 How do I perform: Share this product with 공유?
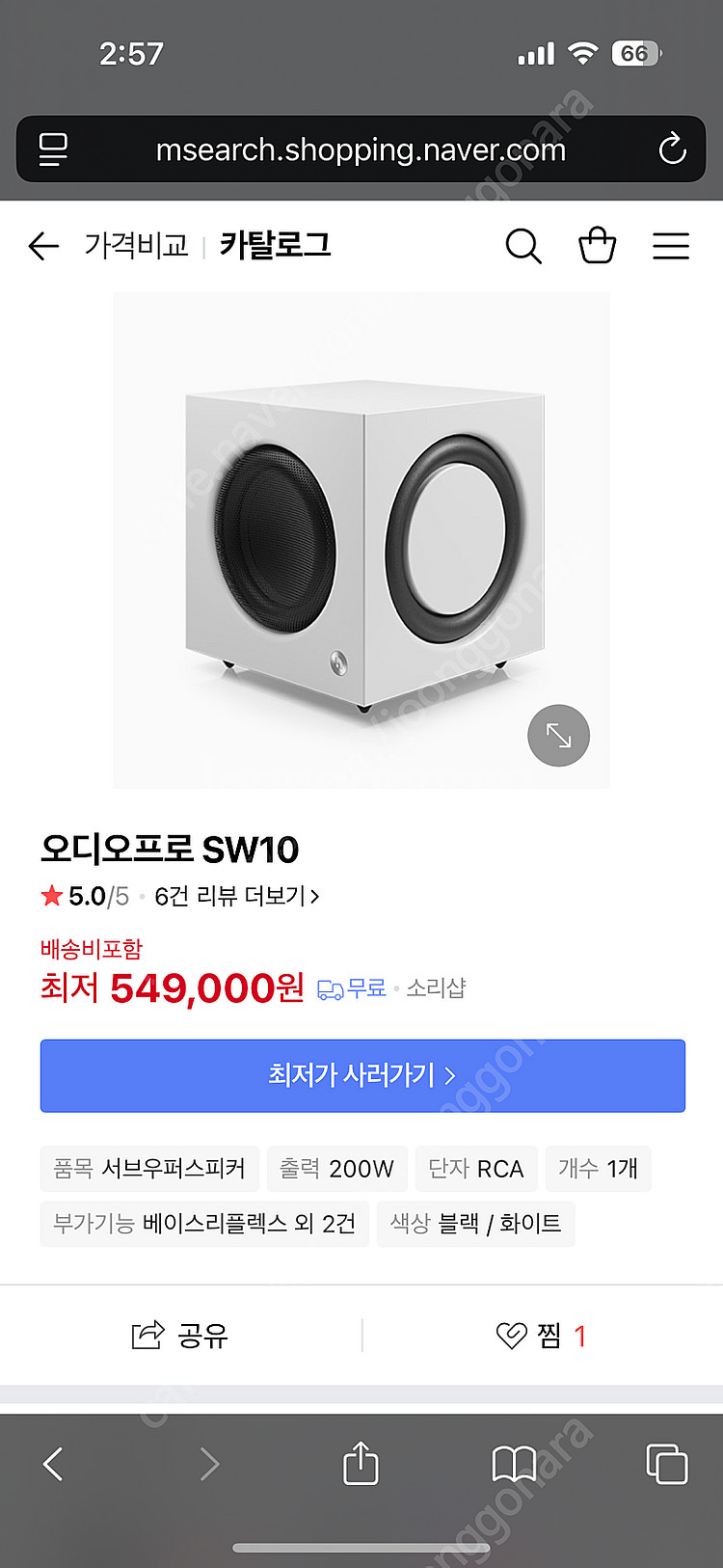point(180,1336)
